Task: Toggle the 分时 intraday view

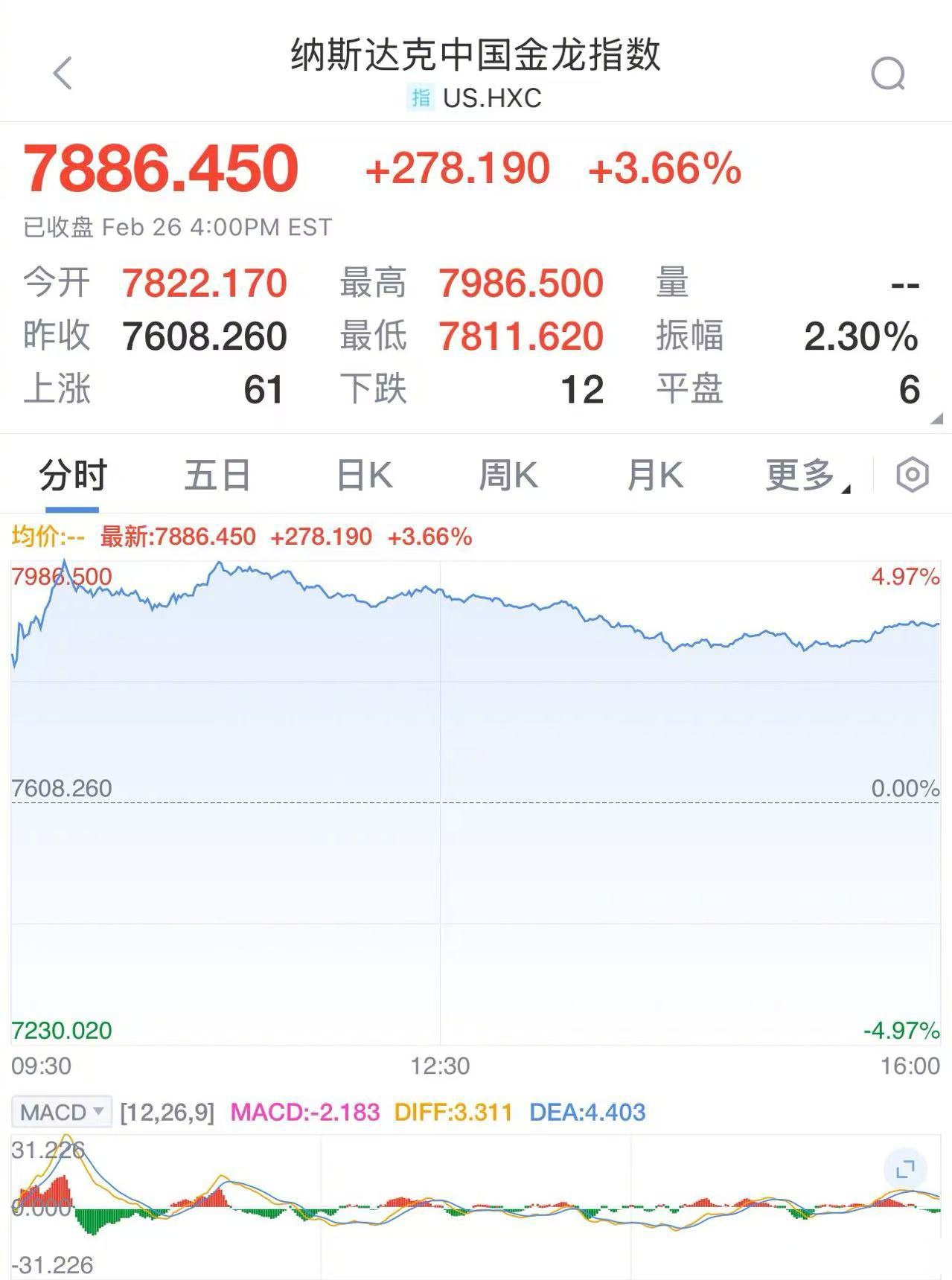Action: tap(74, 473)
